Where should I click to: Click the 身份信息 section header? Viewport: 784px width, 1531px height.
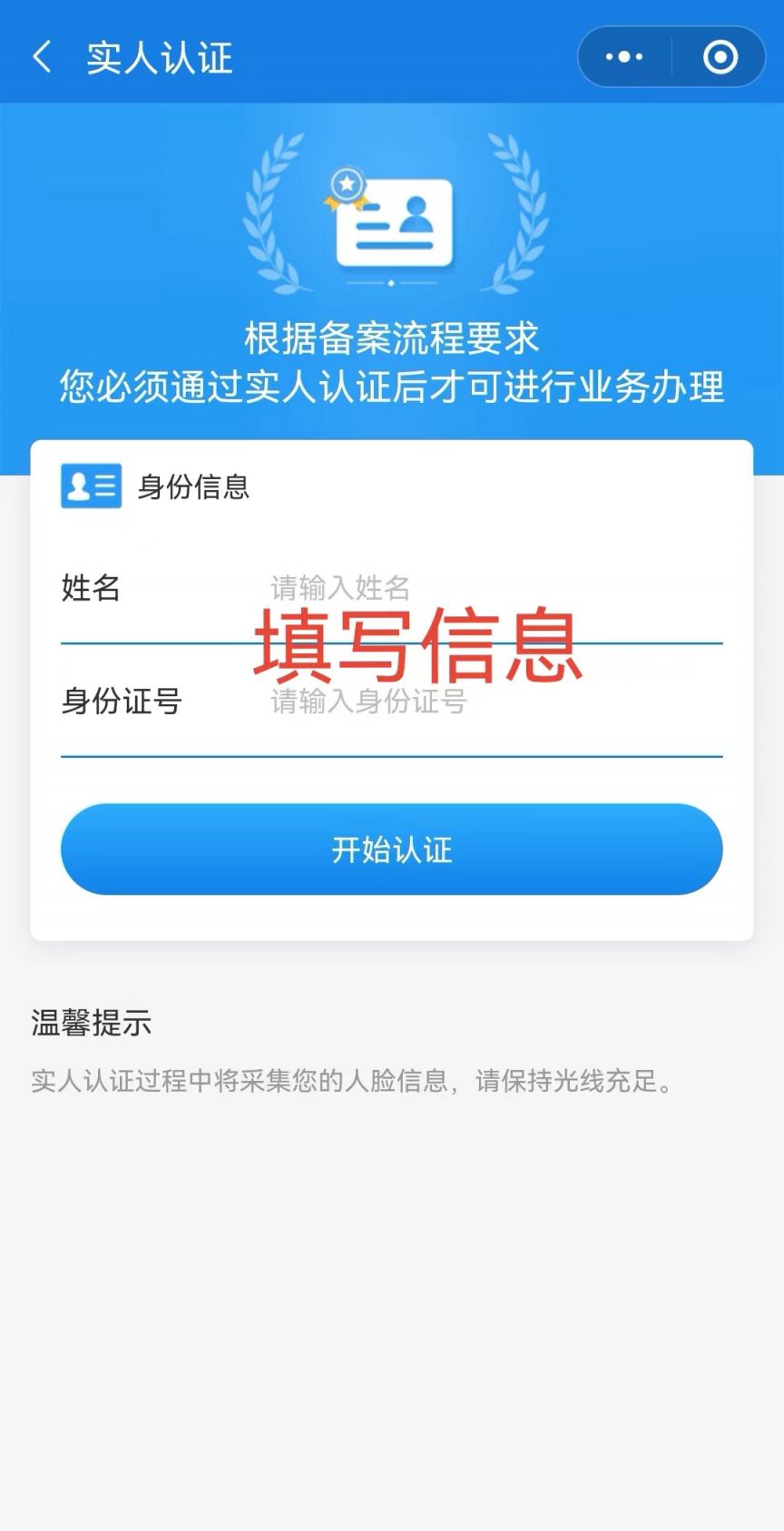pyautogui.click(x=194, y=486)
